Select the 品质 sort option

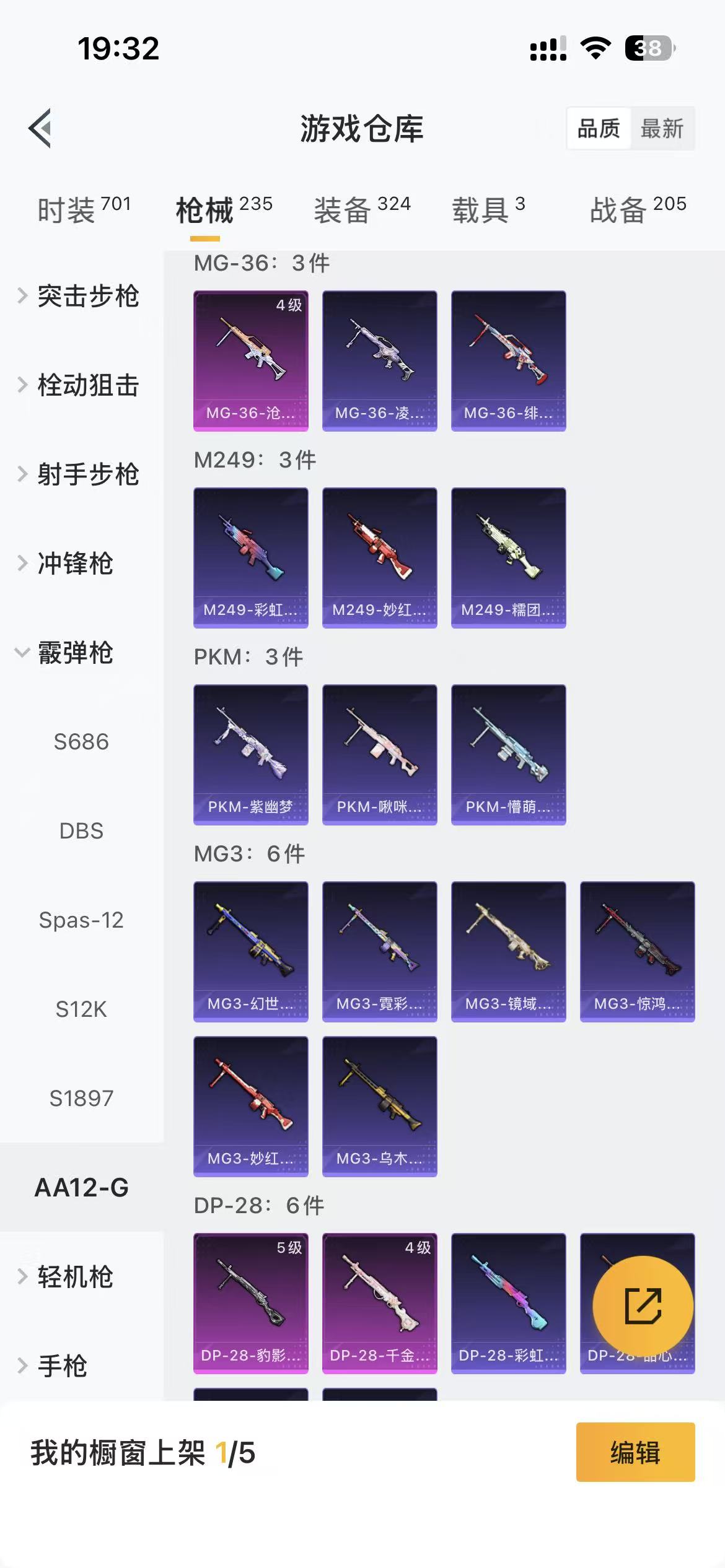click(x=599, y=129)
